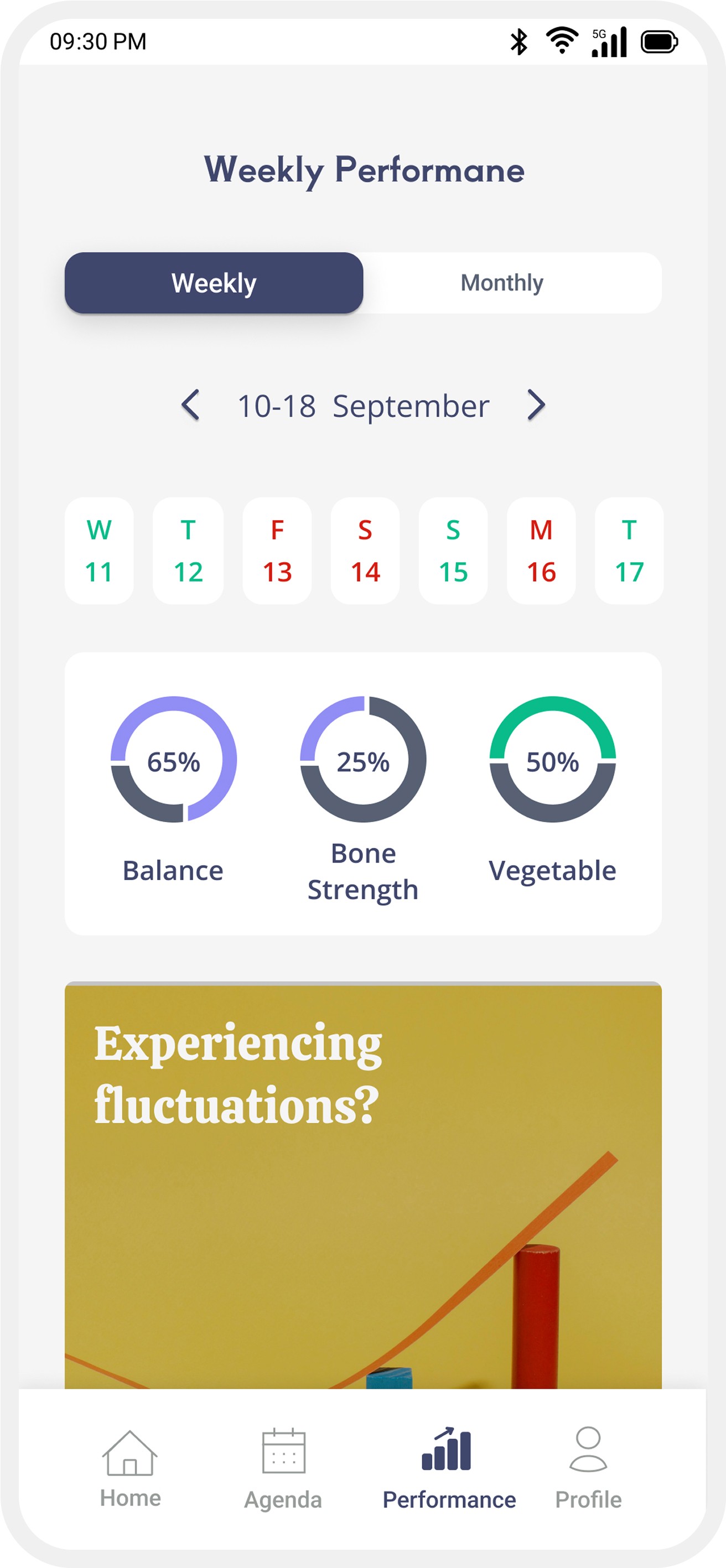Tap the Performance tab
Screen dimensions: 726x1568
(x=449, y=1468)
